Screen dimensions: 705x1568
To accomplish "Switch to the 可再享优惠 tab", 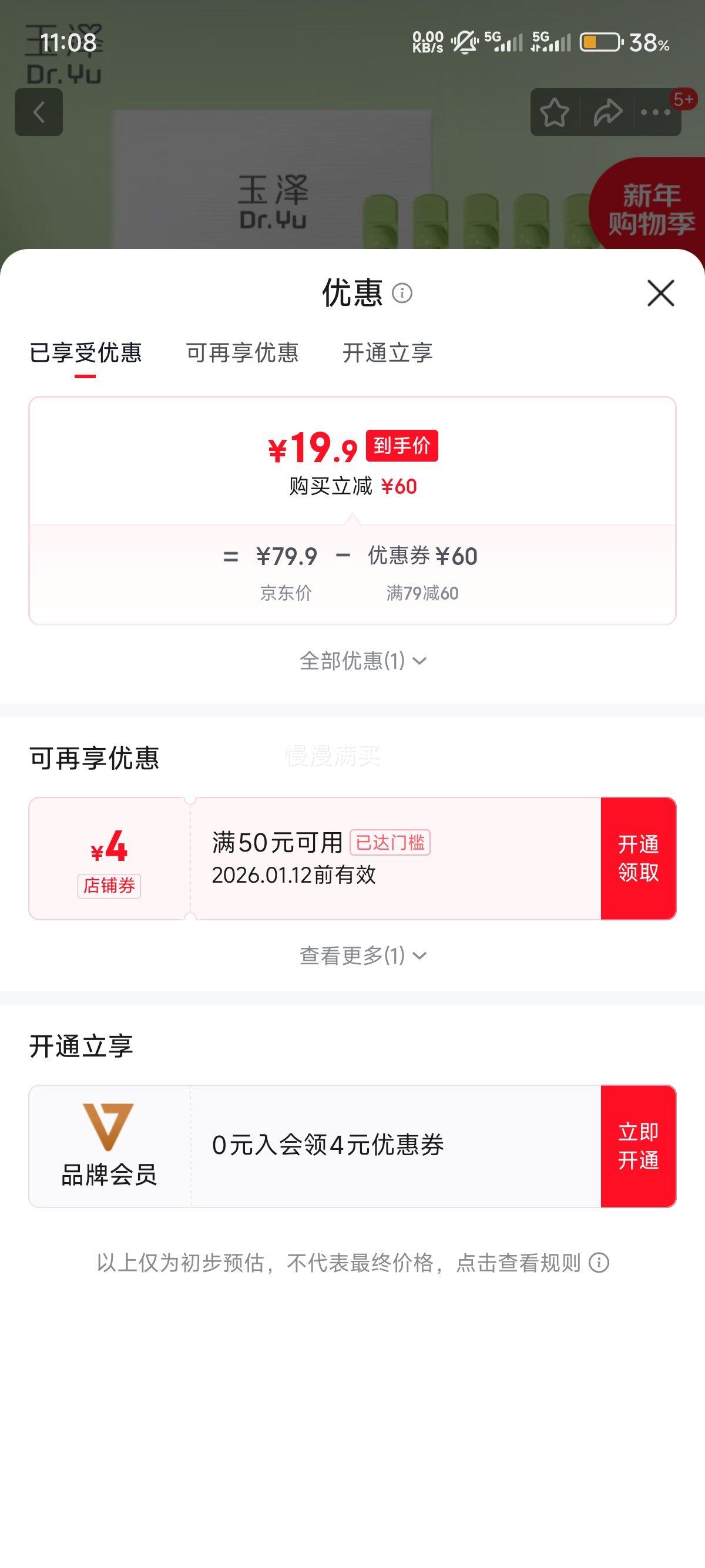I will click(x=242, y=353).
